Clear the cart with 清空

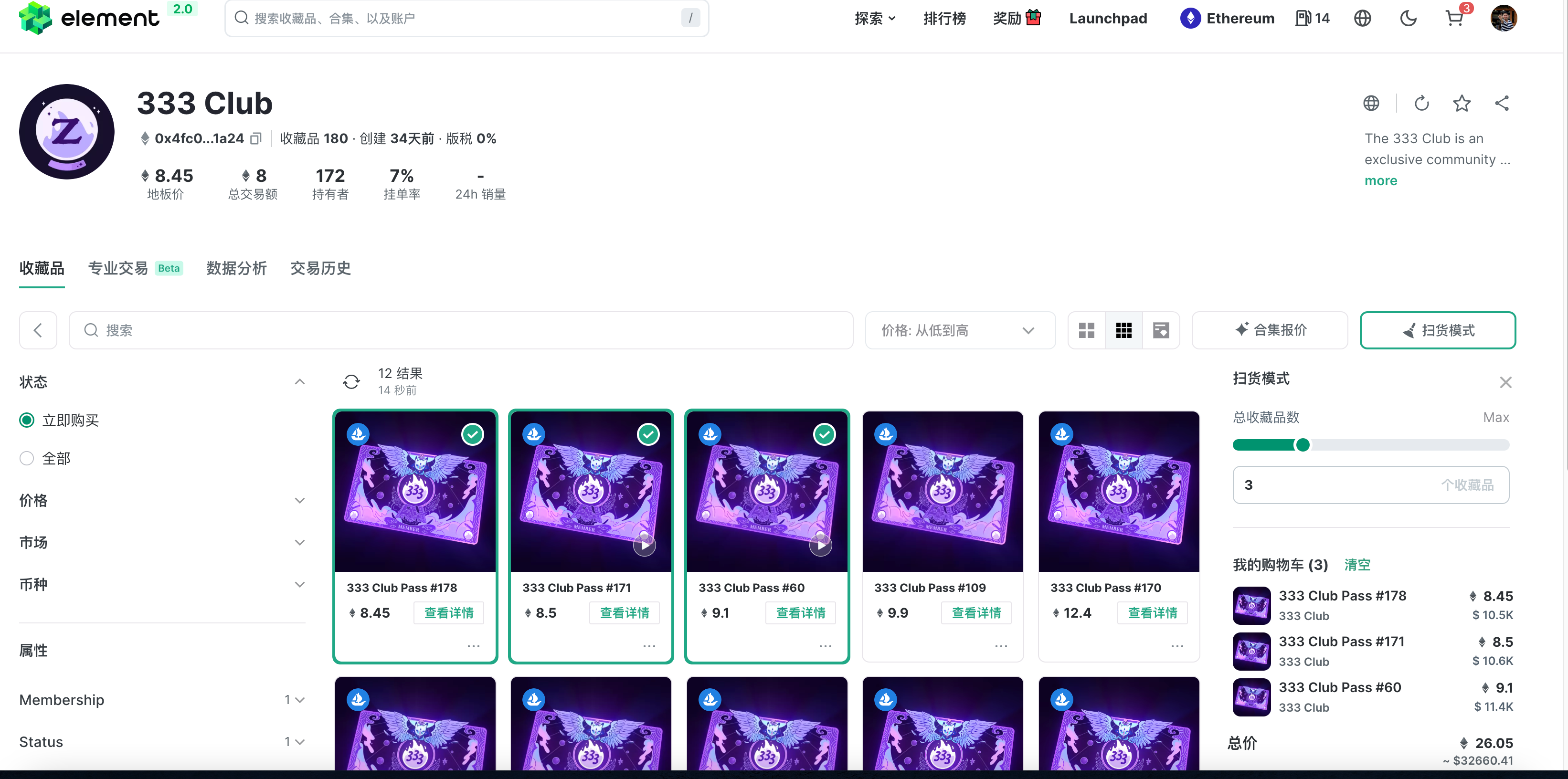tap(1357, 565)
